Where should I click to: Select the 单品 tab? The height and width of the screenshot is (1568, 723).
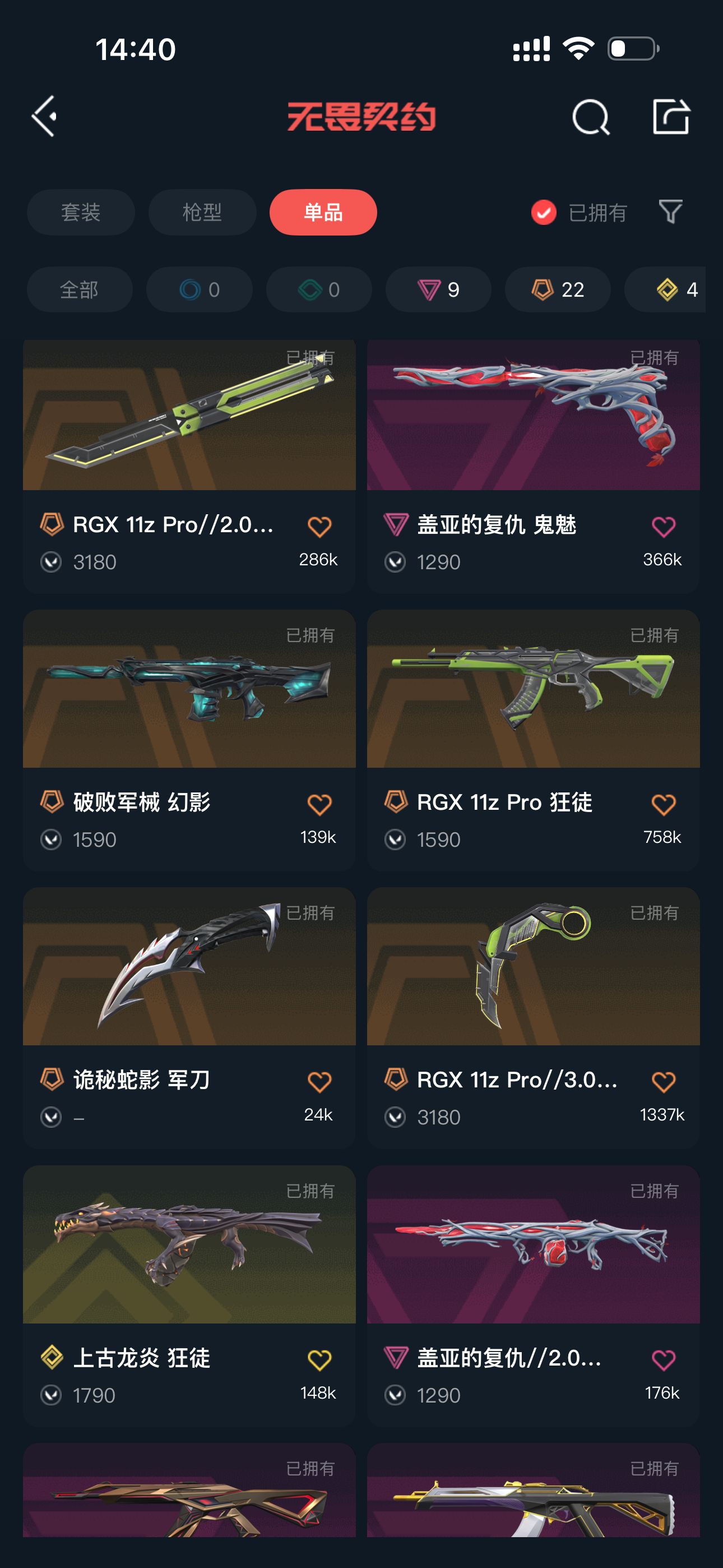(323, 213)
